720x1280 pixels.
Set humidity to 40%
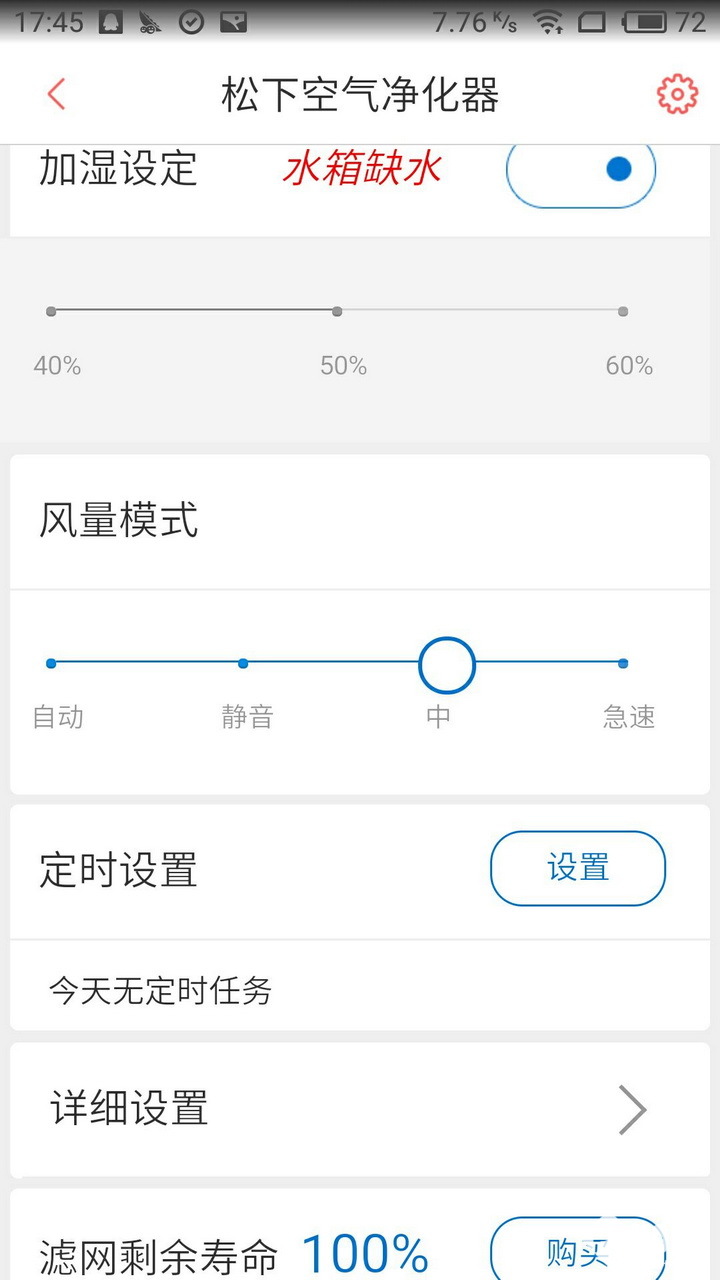pyautogui.click(x=51, y=312)
